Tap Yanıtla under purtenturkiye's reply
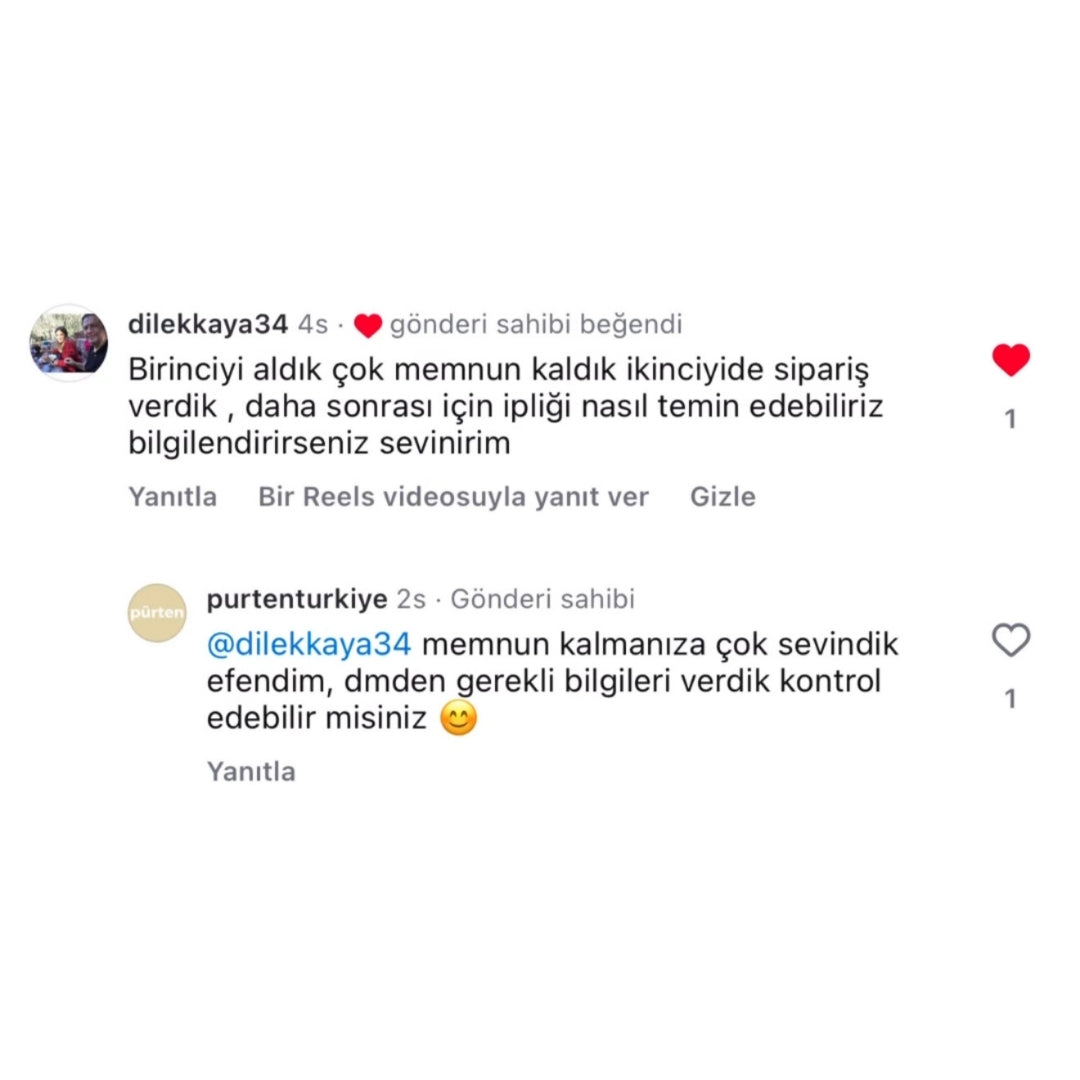This screenshot has width=1080, height=1080. click(x=251, y=772)
